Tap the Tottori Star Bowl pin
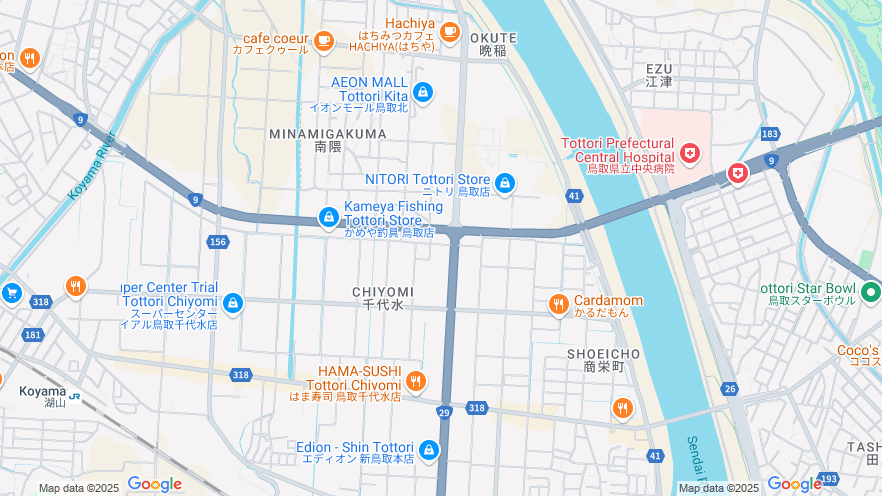 point(870,292)
